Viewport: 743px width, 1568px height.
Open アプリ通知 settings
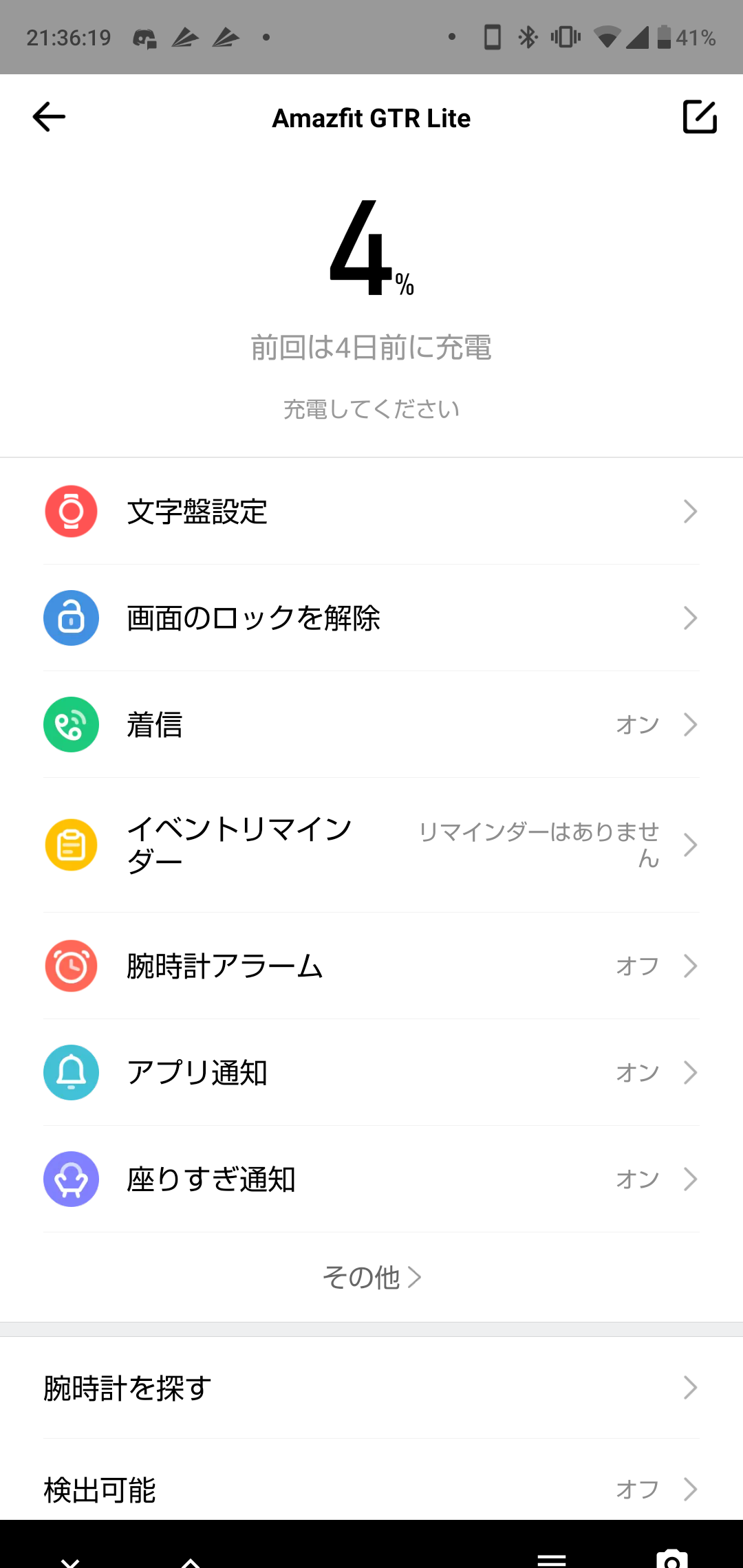[371, 1073]
